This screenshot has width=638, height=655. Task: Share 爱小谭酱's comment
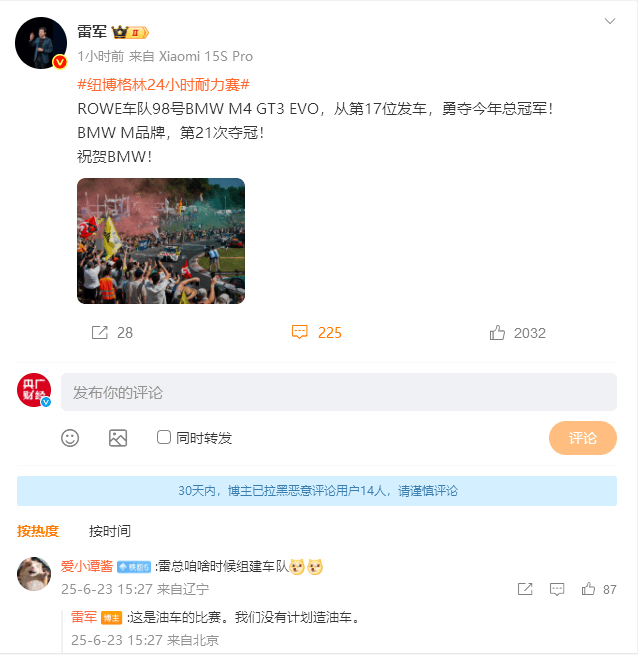pyautogui.click(x=525, y=589)
